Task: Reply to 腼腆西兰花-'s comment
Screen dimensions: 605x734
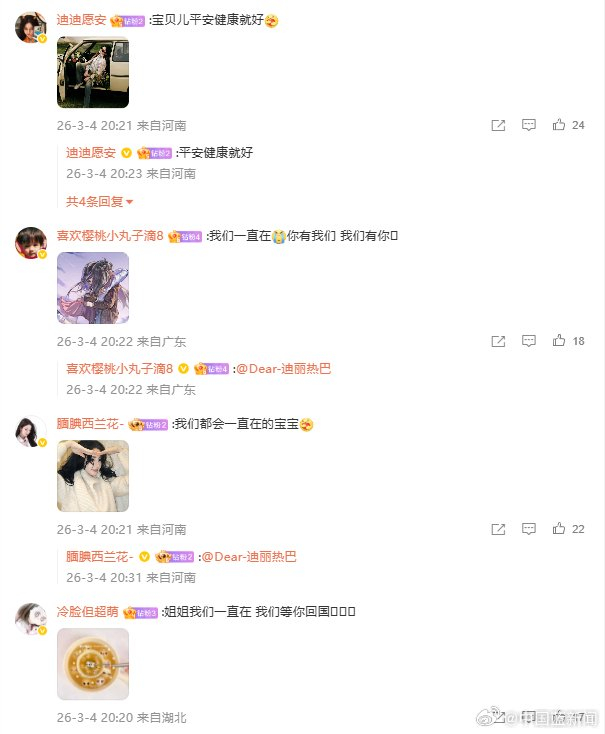Action: click(529, 529)
